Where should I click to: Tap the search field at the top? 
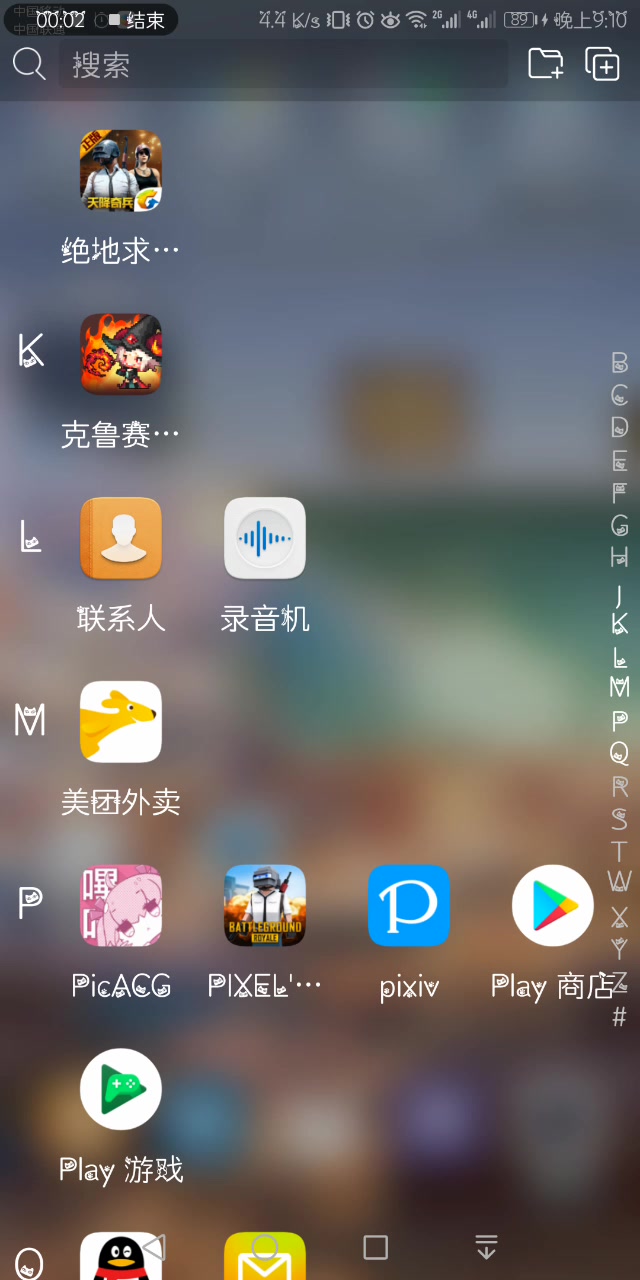[285, 66]
